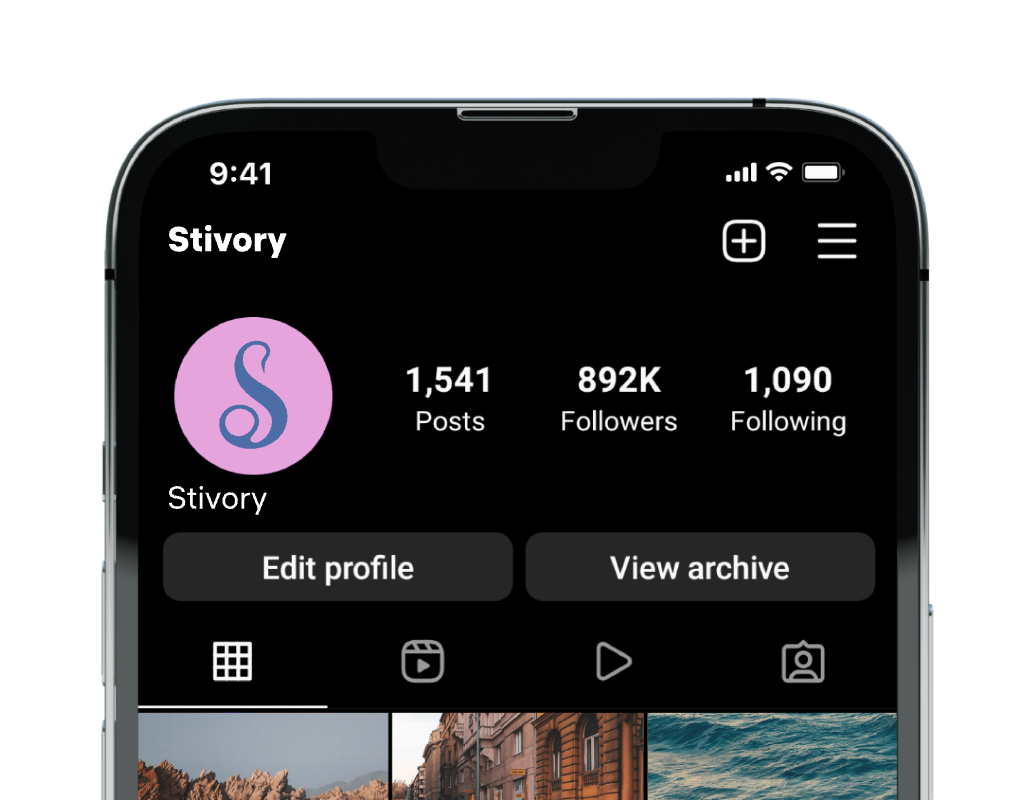This screenshot has height=800, width=1034.
Task: Open the city street buildings post
Action: (518, 757)
